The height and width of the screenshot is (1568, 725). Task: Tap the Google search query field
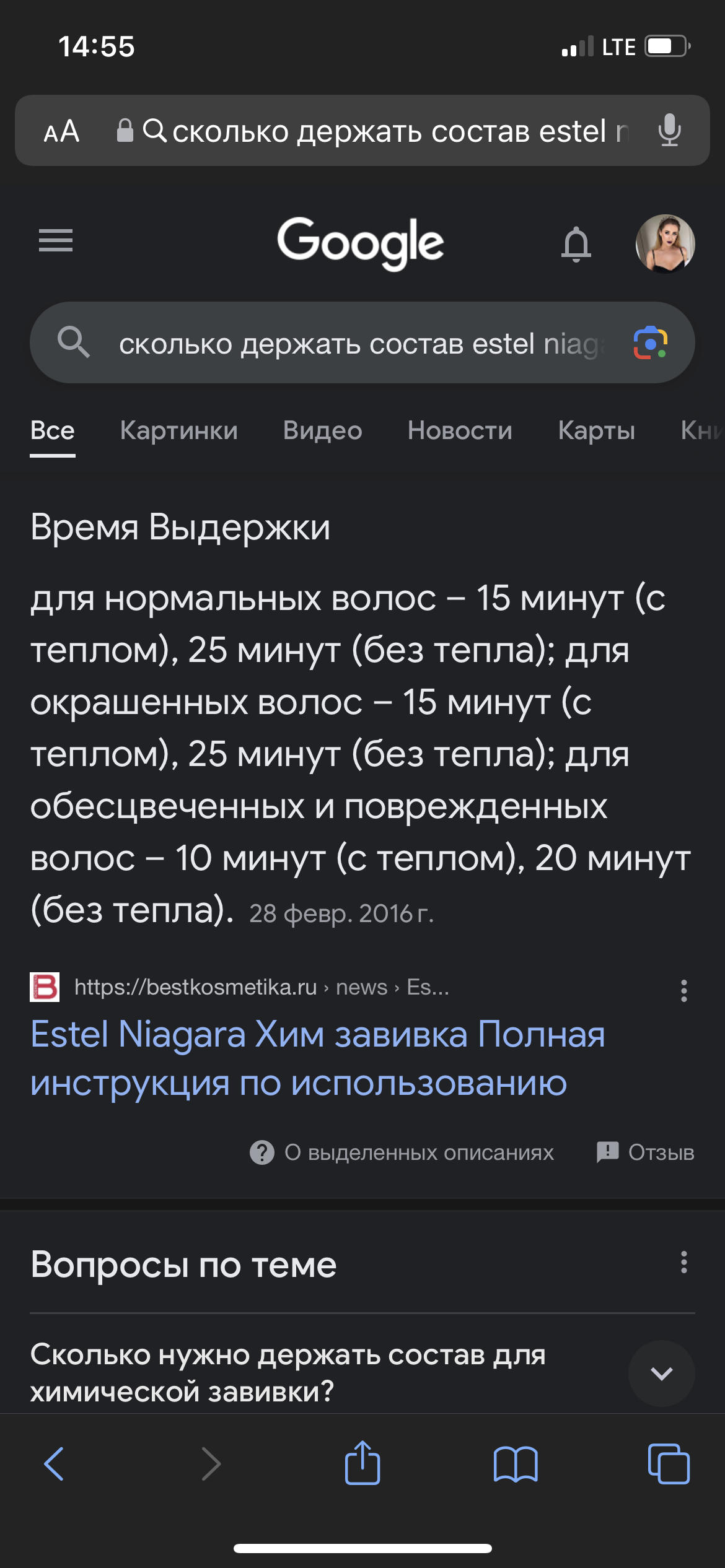pyautogui.click(x=359, y=343)
